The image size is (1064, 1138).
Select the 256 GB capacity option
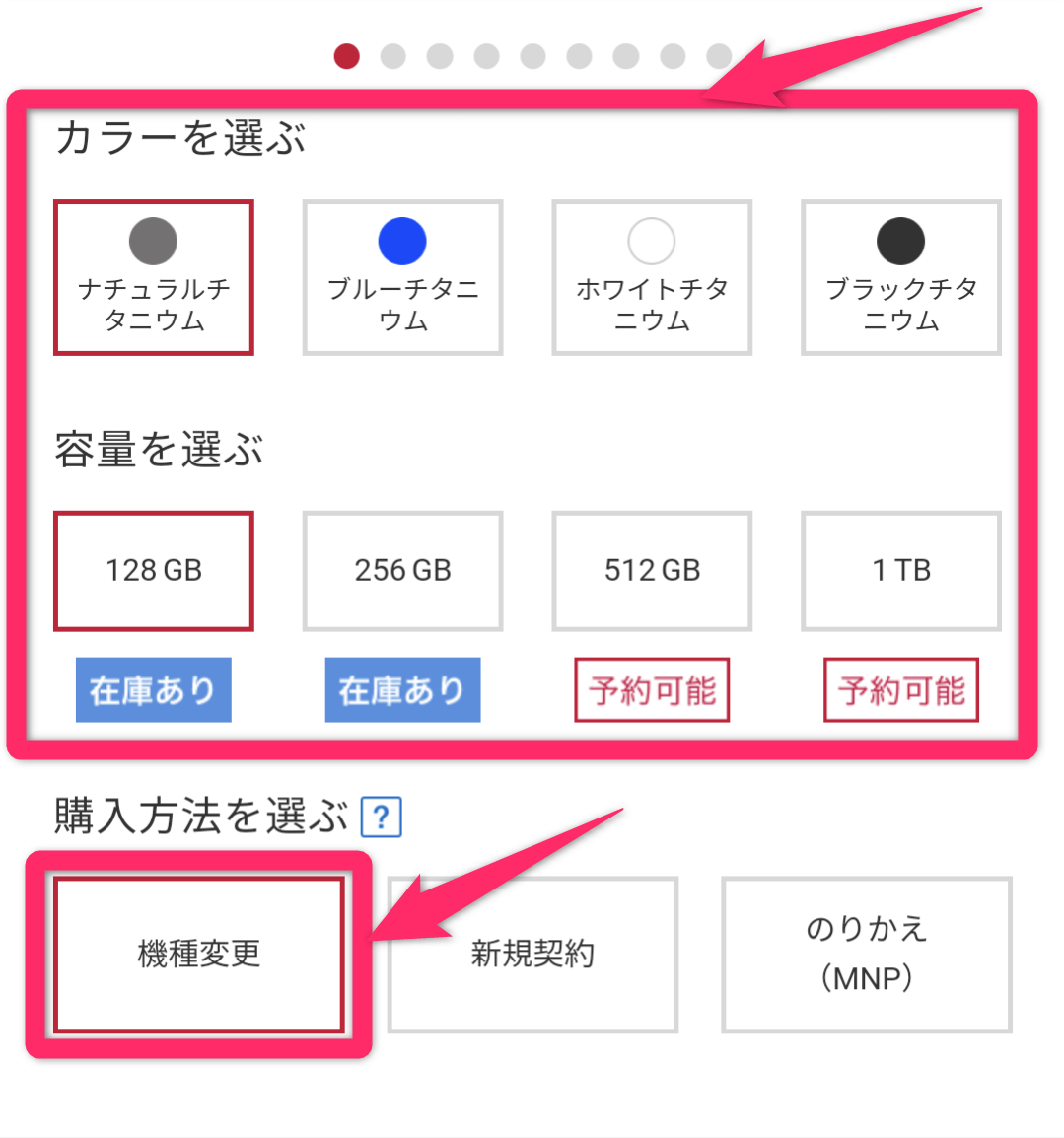pyautogui.click(x=401, y=570)
